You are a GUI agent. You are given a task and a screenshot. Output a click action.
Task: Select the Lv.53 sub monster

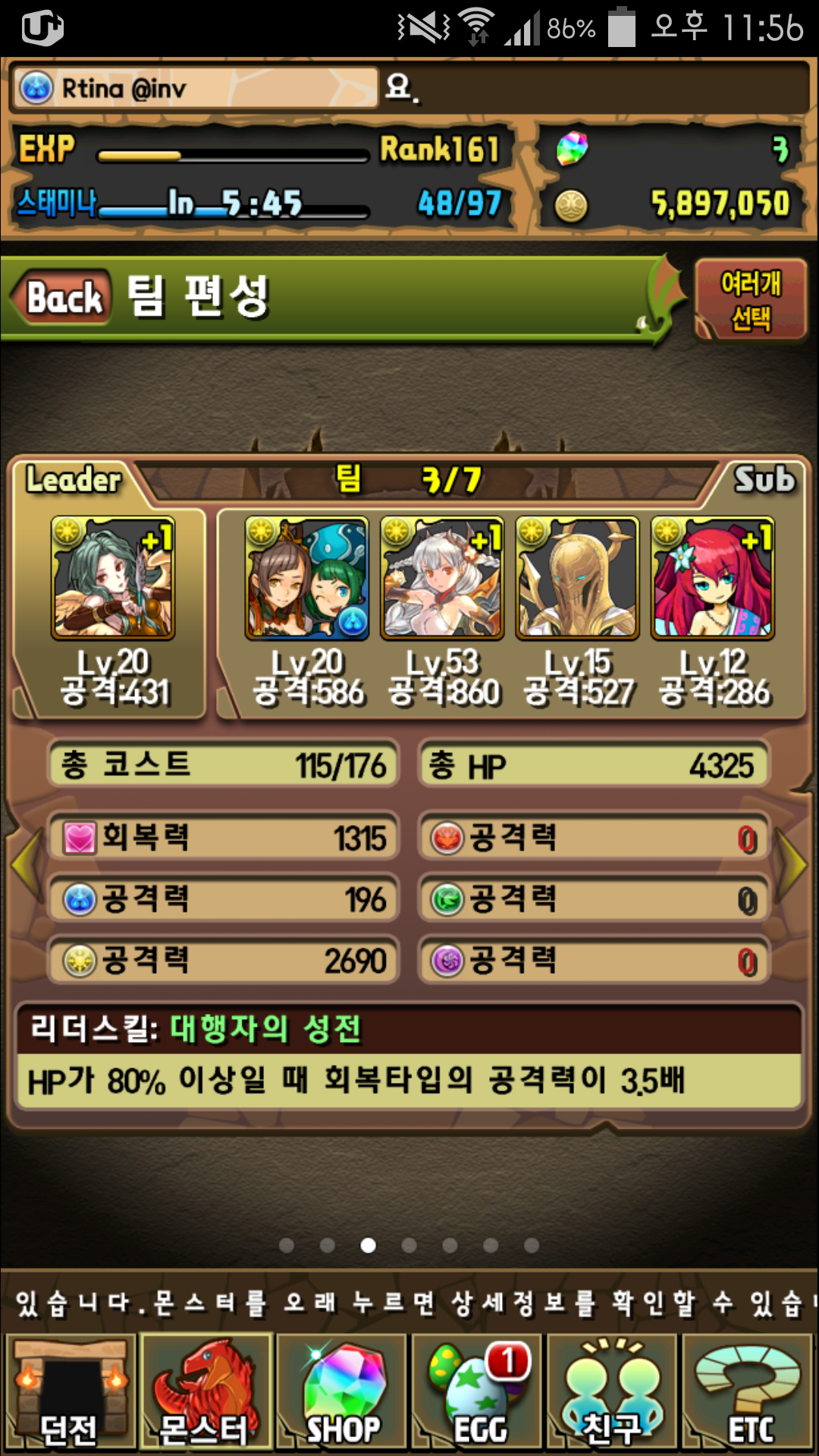pyautogui.click(x=442, y=579)
